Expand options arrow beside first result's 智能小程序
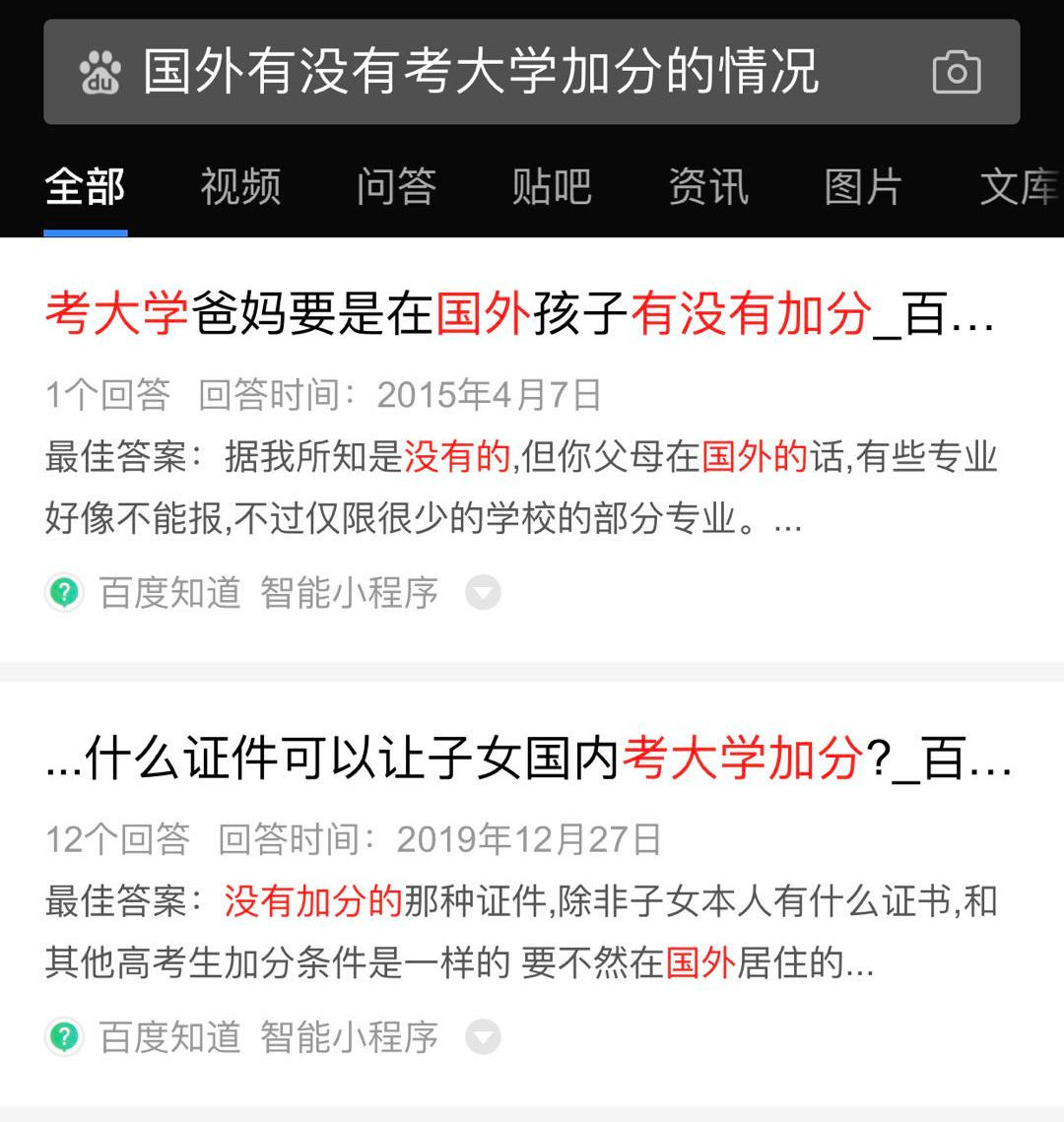This screenshot has width=1064, height=1122. [x=482, y=592]
